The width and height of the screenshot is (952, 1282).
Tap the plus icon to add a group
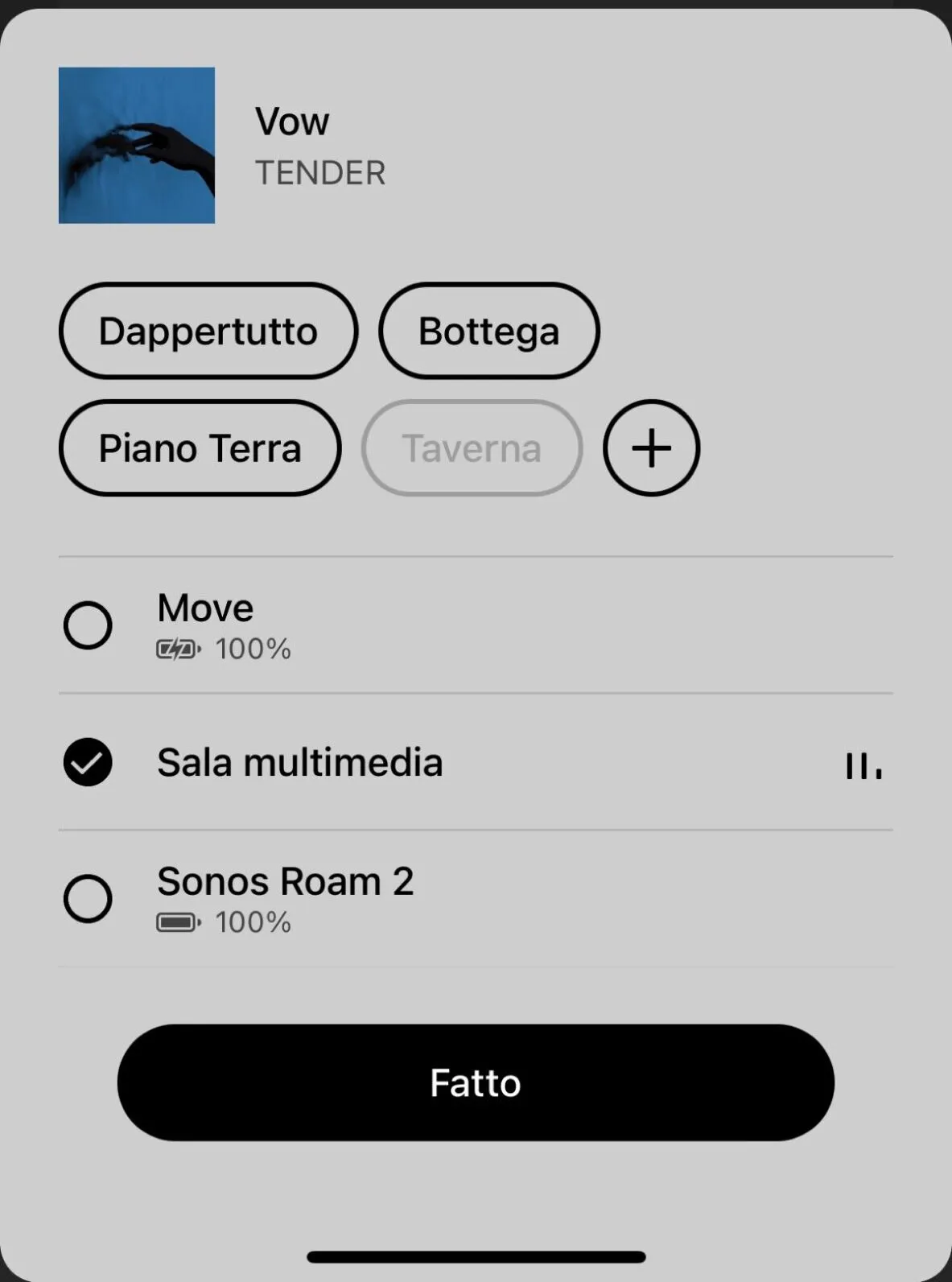(650, 448)
